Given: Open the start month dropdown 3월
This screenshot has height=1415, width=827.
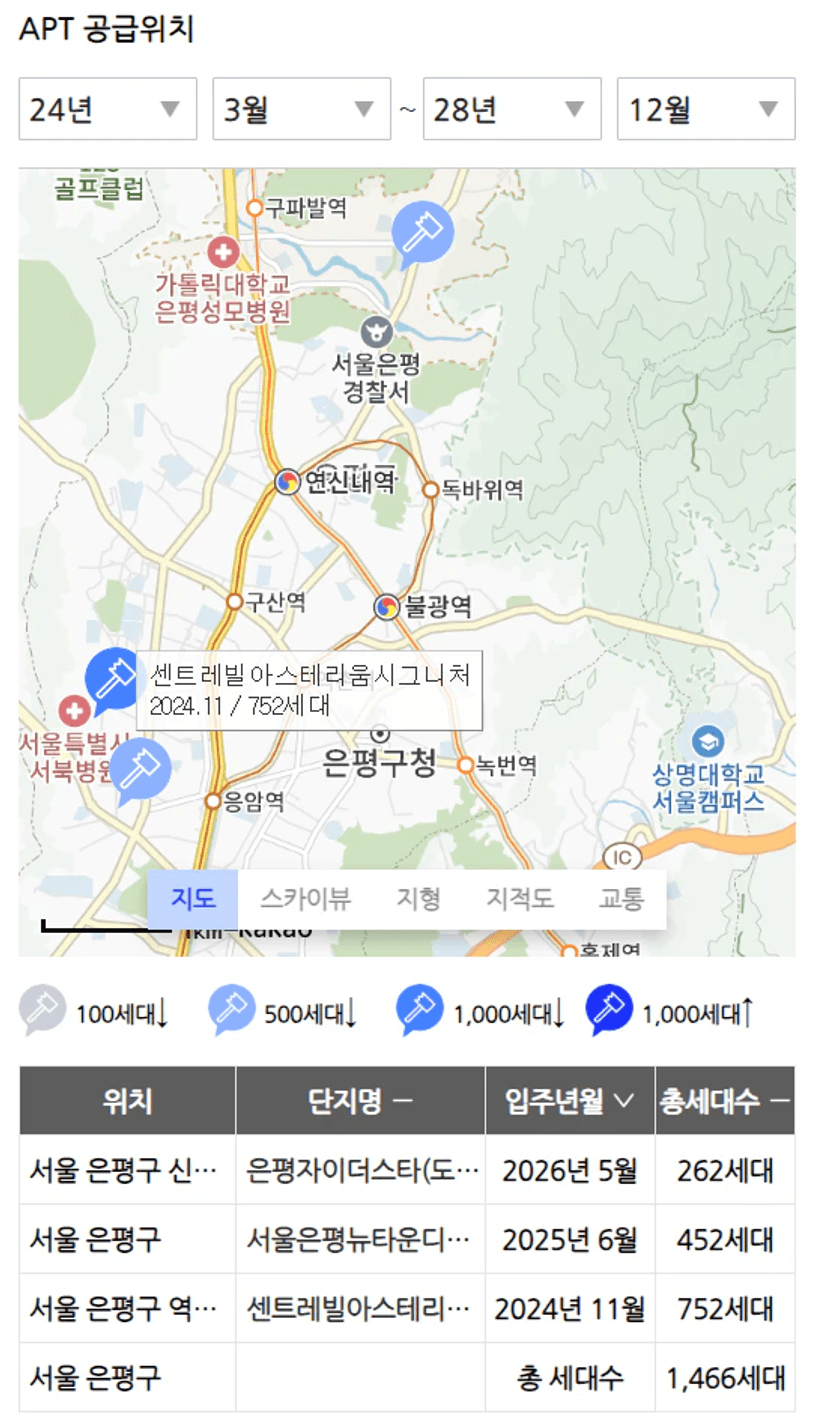Looking at the screenshot, I should coord(301,109).
